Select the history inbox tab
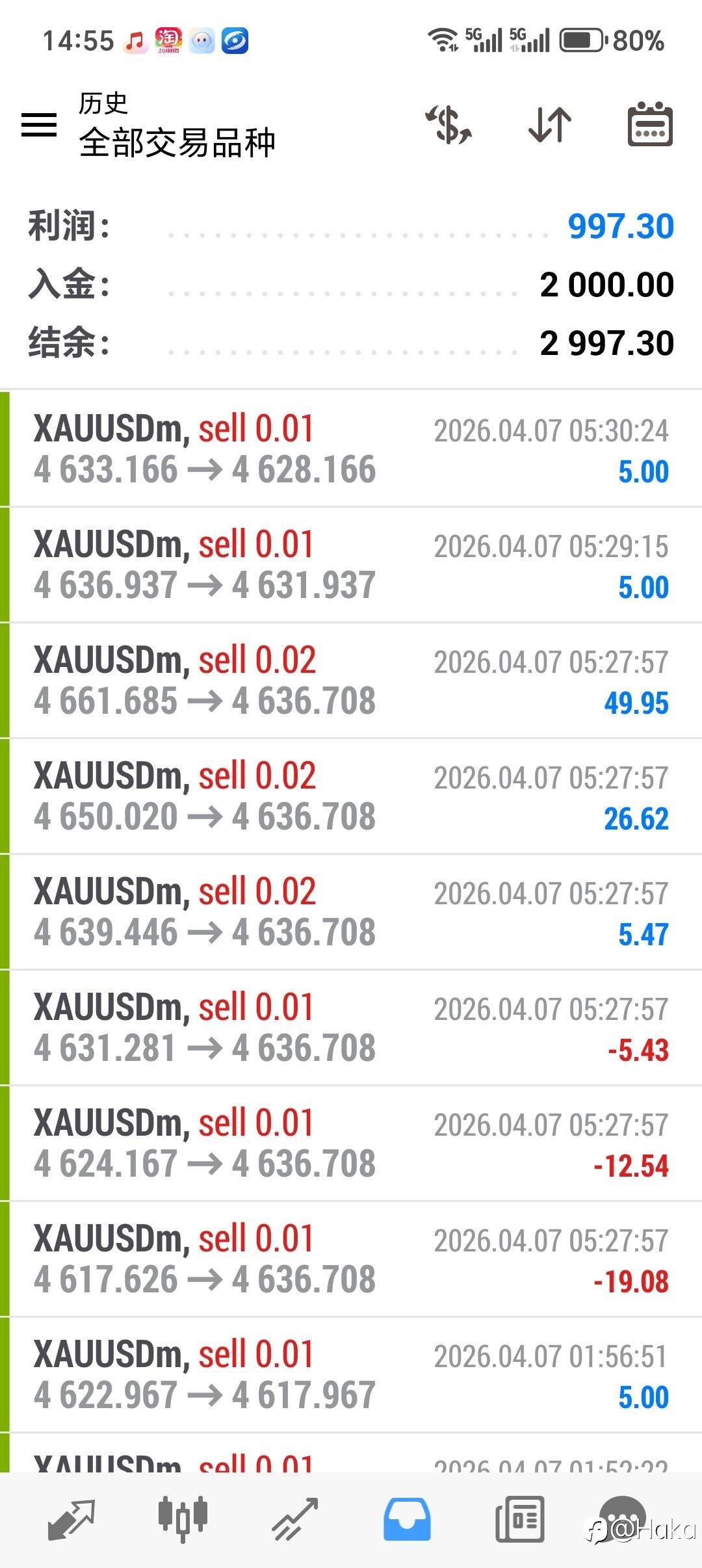The width and height of the screenshot is (702, 1568). pyautogui.click(x=407, y=1519)
